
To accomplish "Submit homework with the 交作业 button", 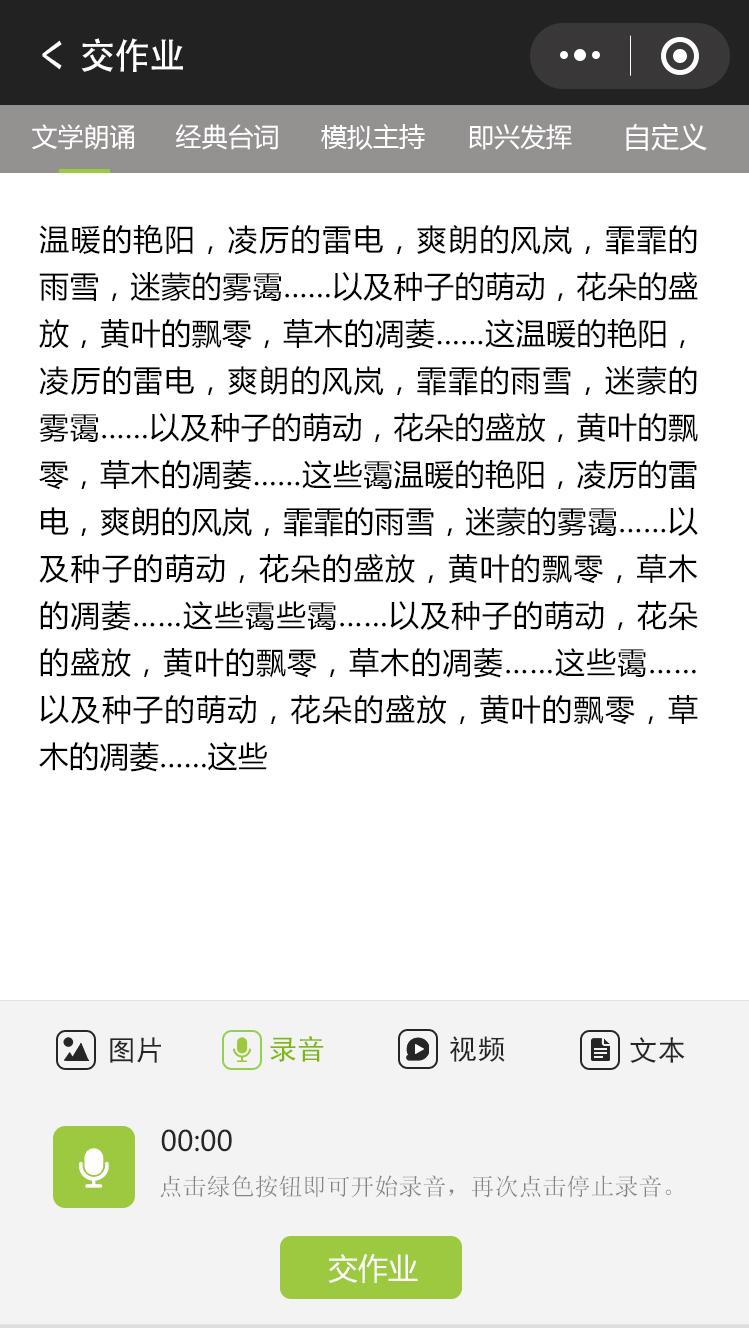I will [x=371, y=1267].
